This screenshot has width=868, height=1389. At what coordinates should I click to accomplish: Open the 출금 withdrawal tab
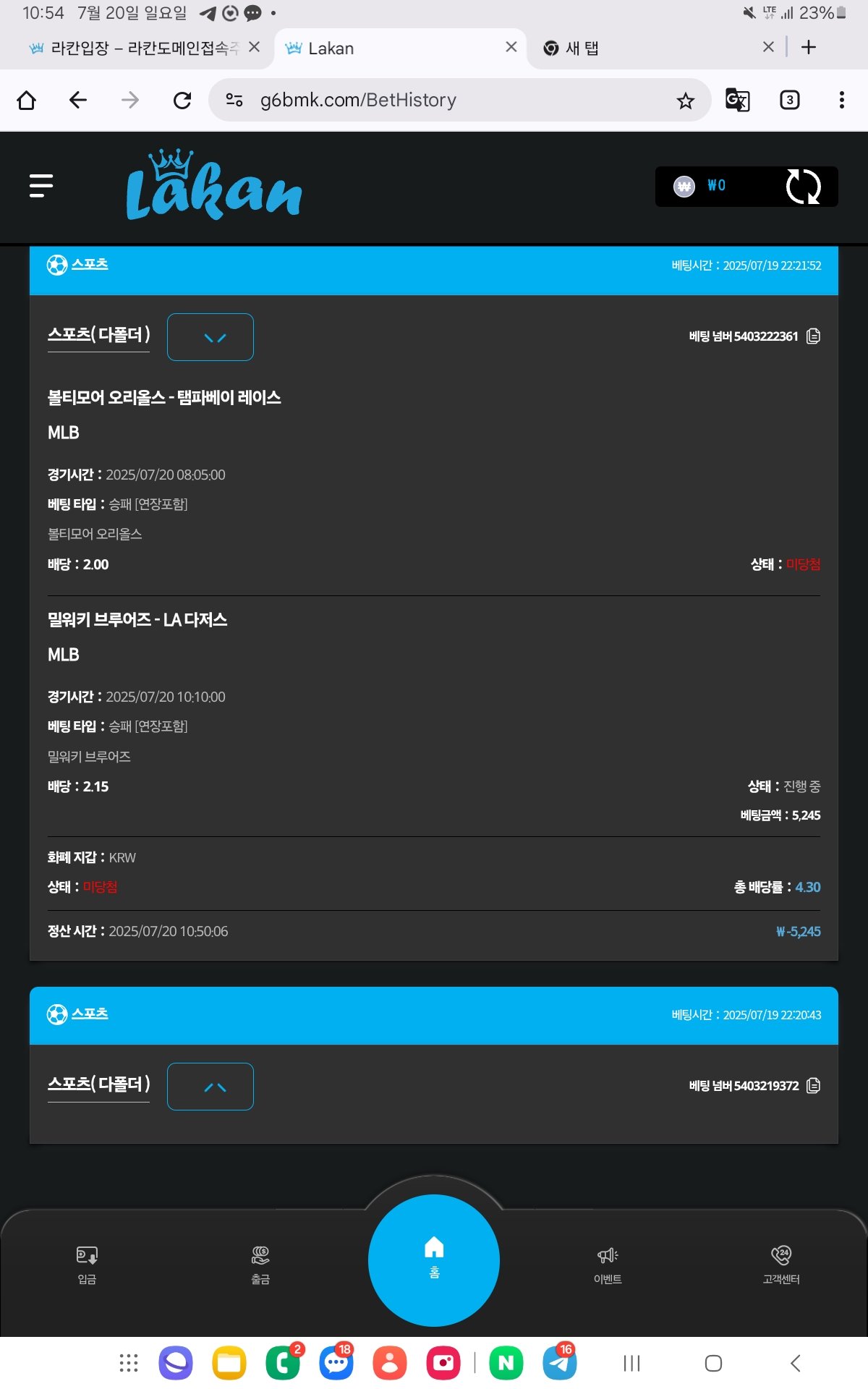pyautogui.click(x=260, y=1264)
